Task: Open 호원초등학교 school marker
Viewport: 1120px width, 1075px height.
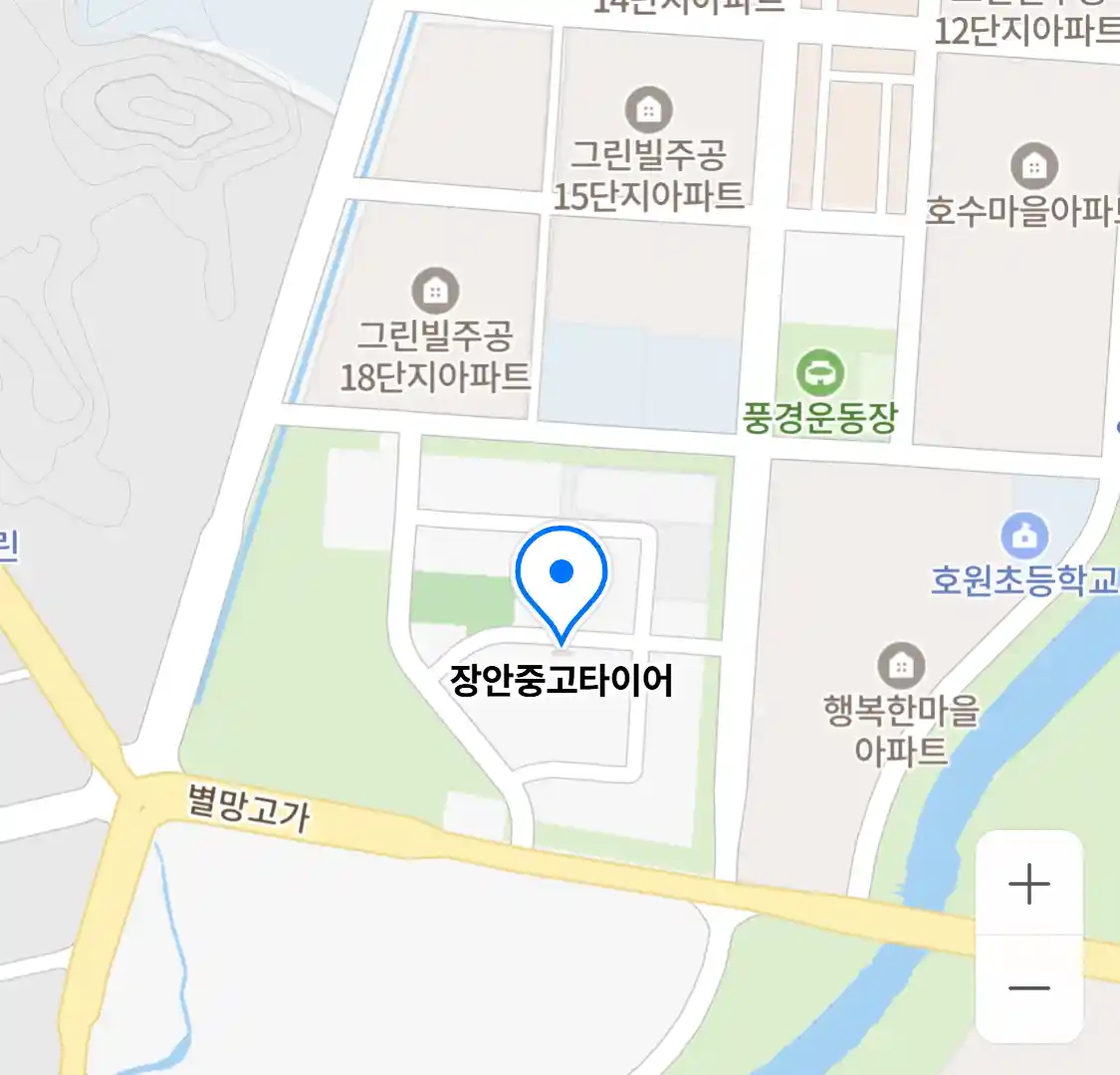Action: 1024,537
